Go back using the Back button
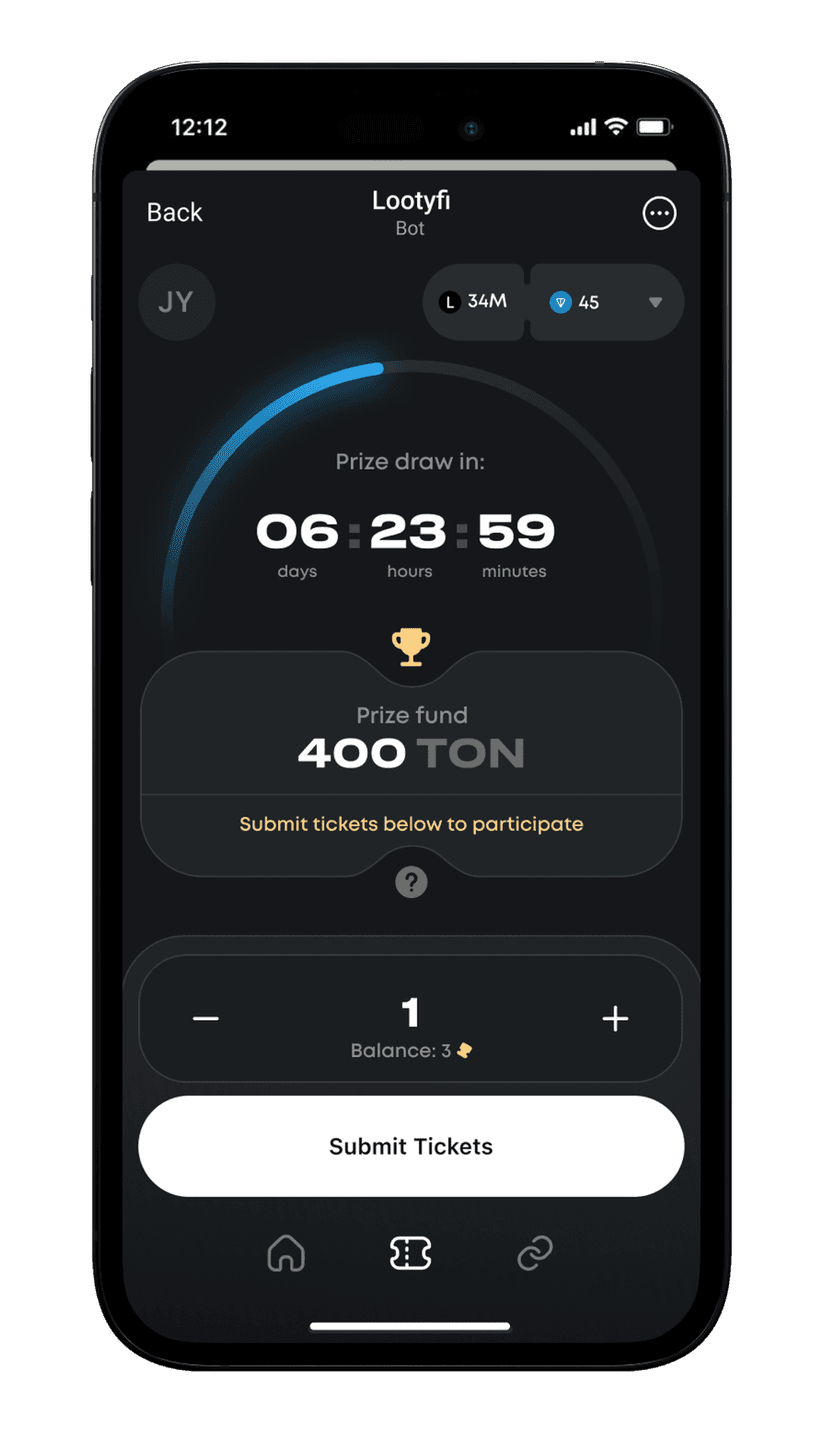 (x=174, y=212)
